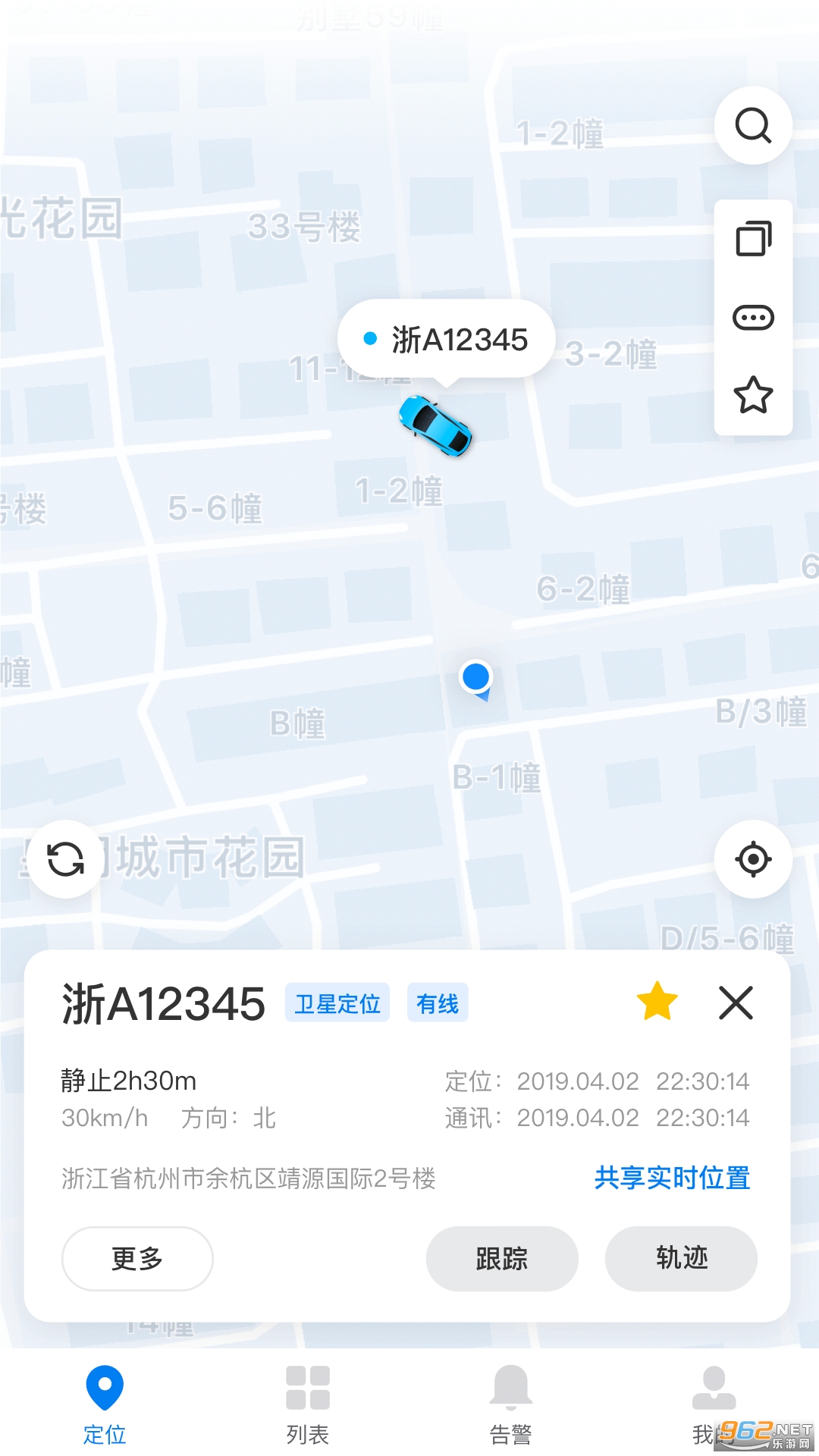Switch to the 列表 tab
The height and width of the screenshot is (1456, 819).
coord(308,1403)
